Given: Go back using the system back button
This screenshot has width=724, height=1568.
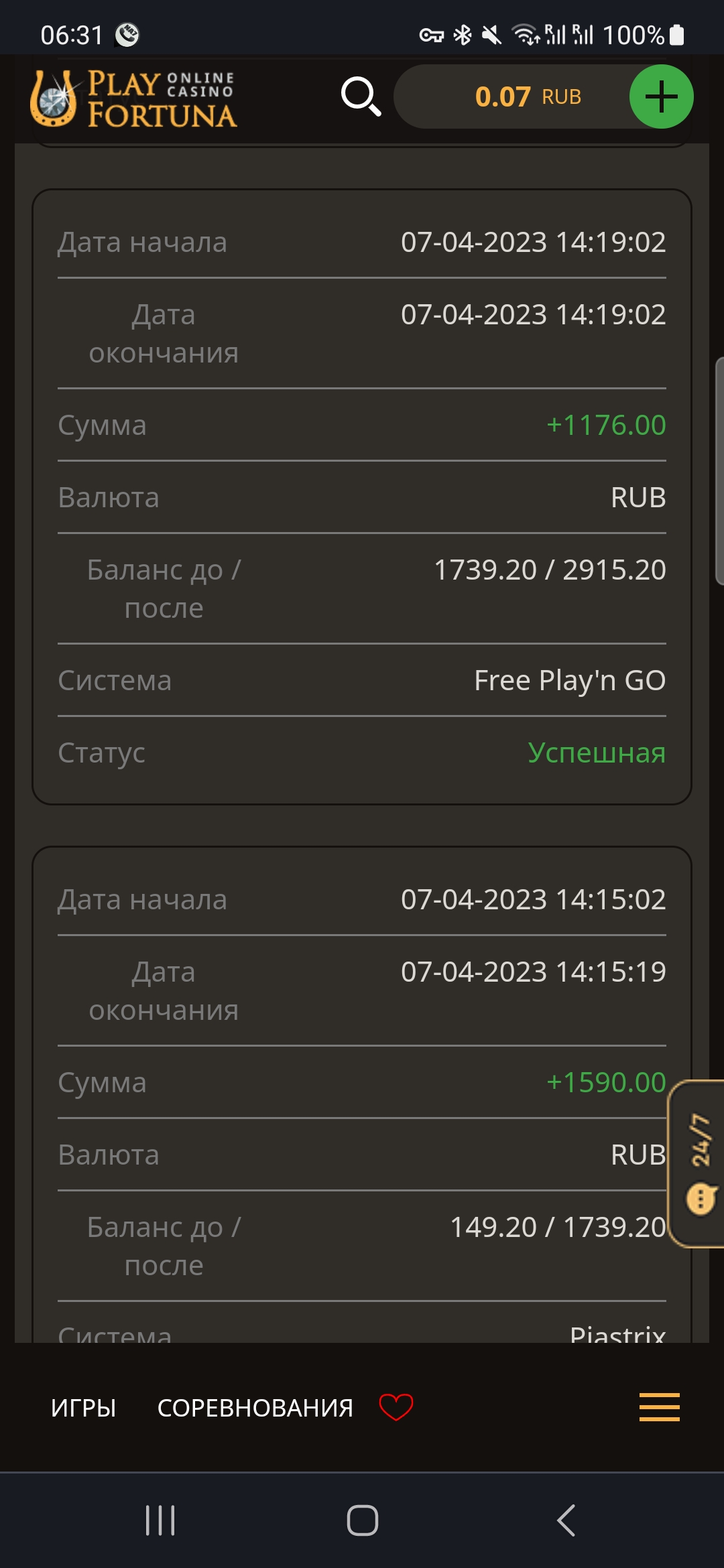Looking at the screenshot, I should [566, 1520].
